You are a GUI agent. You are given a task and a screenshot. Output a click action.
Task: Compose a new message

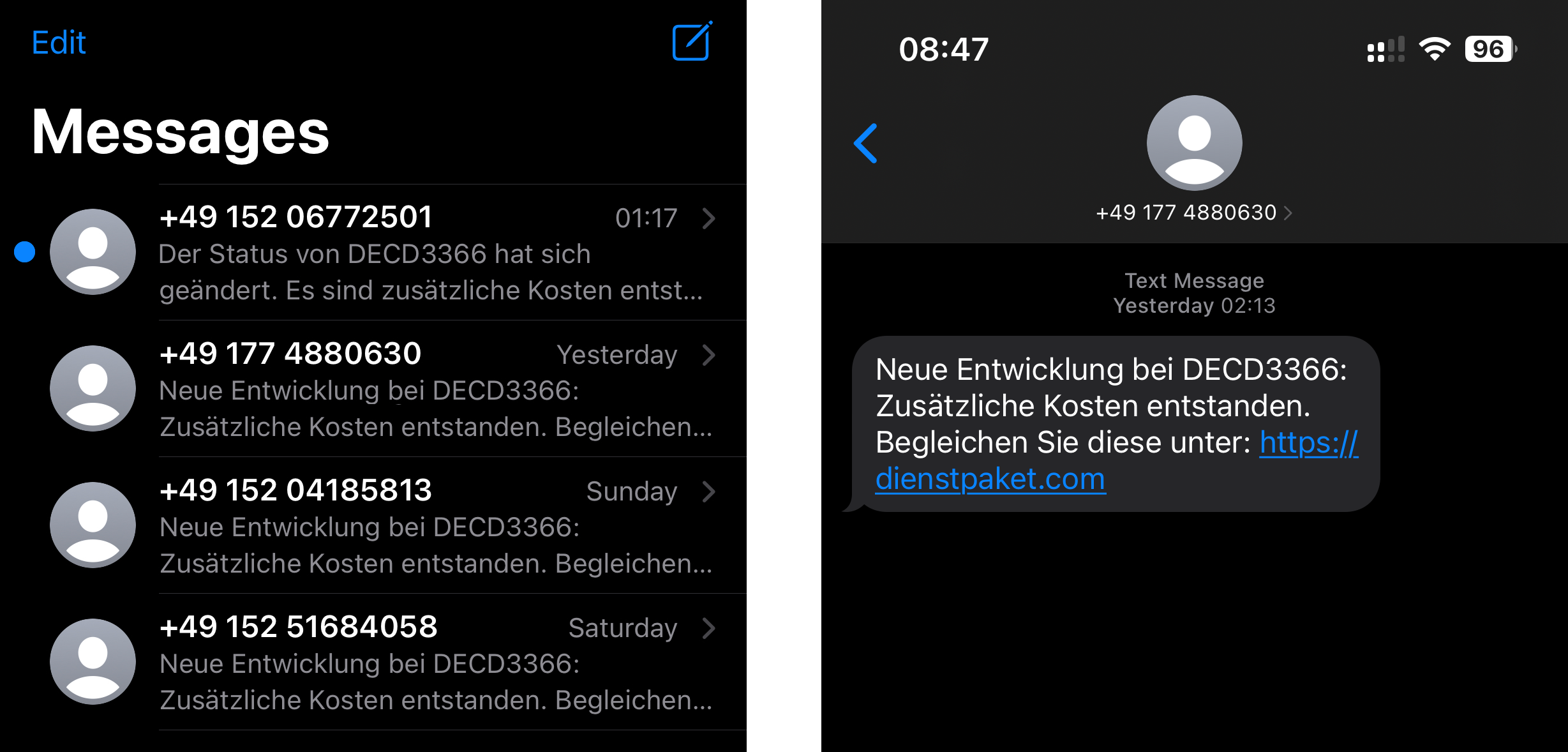click(x=692, y=42)
